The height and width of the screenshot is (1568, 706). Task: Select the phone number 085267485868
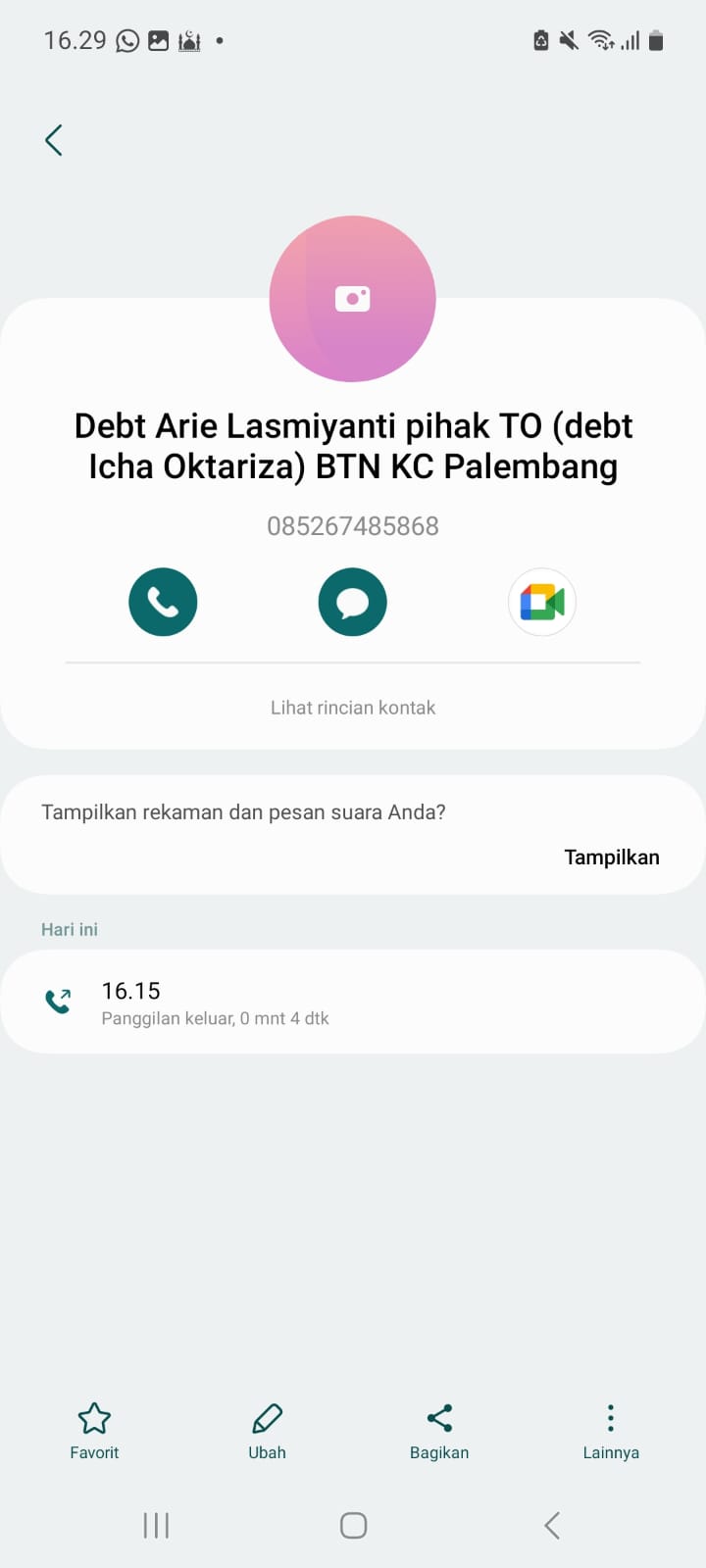(352, 525)
